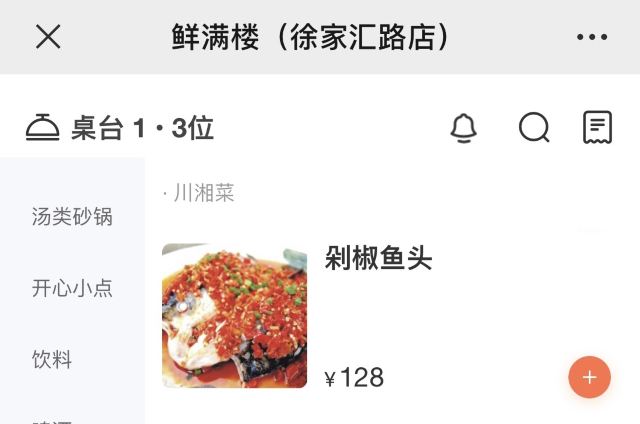The image size is (640, 424).
Task: Go to the 饮料 category
Action: (52, 359)
